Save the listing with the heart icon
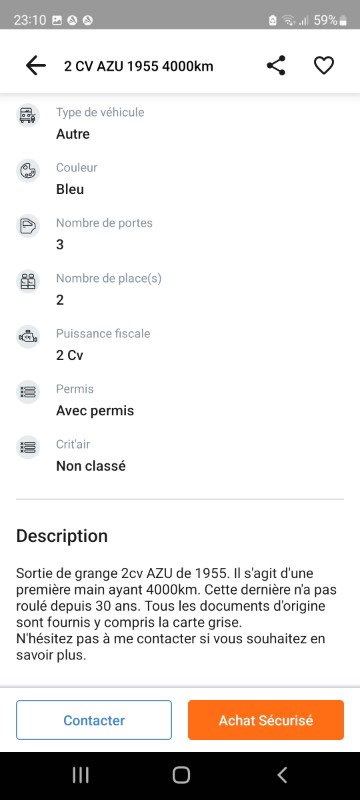Viewport: 360px width, 800px height. point(323,66)
